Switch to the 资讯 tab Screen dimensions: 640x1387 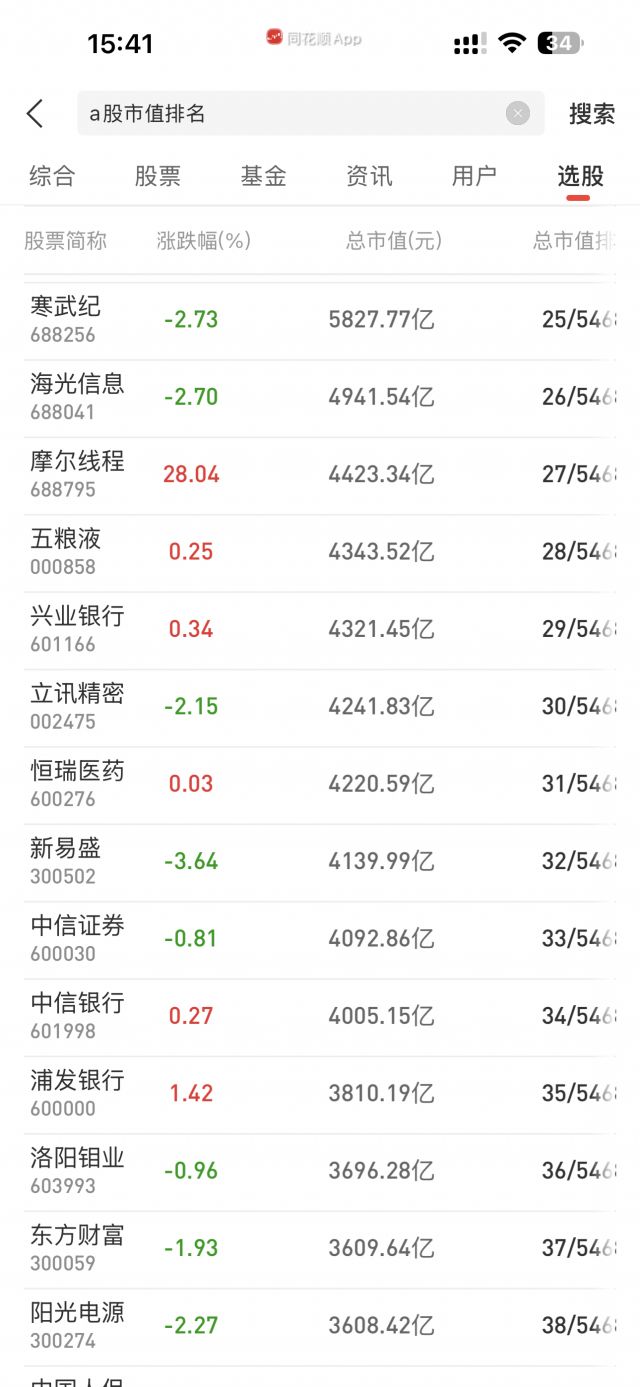[x=369, y=177]
